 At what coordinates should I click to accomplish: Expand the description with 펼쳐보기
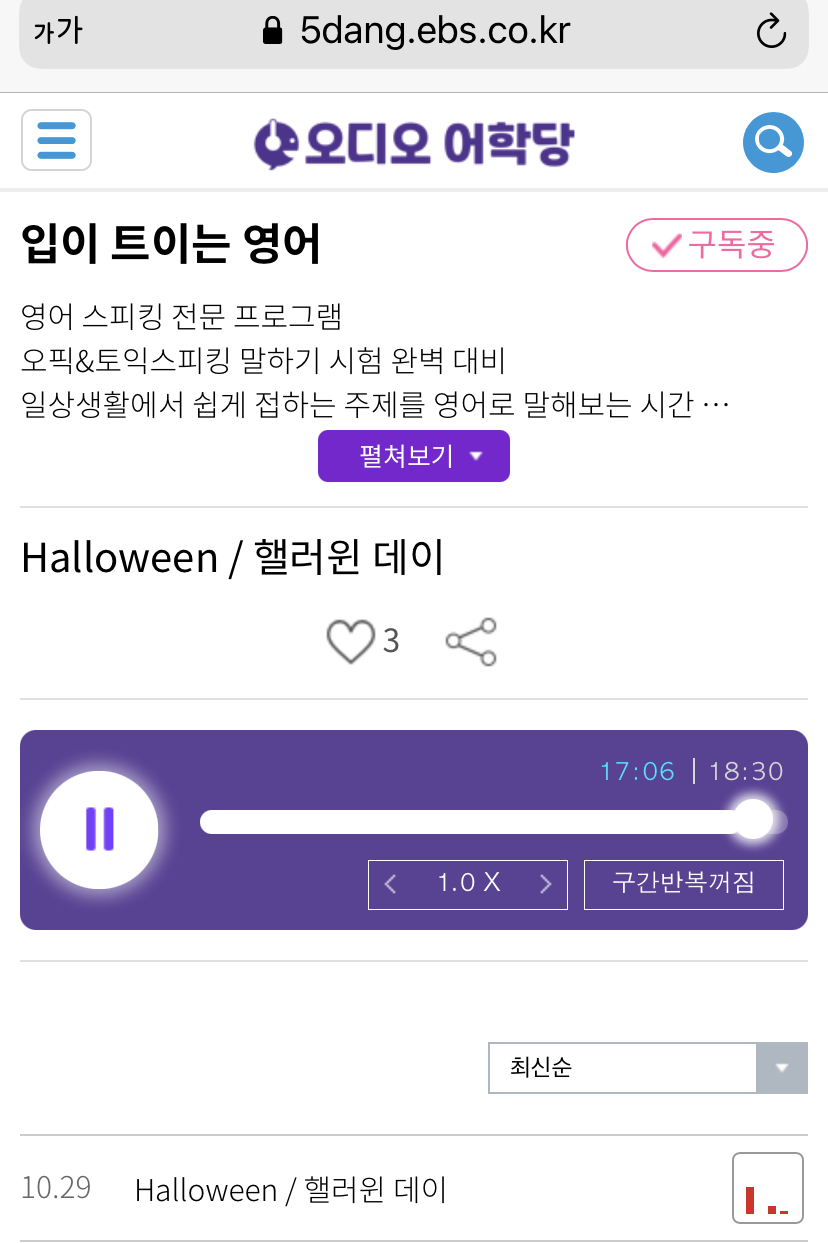[413, 455]
